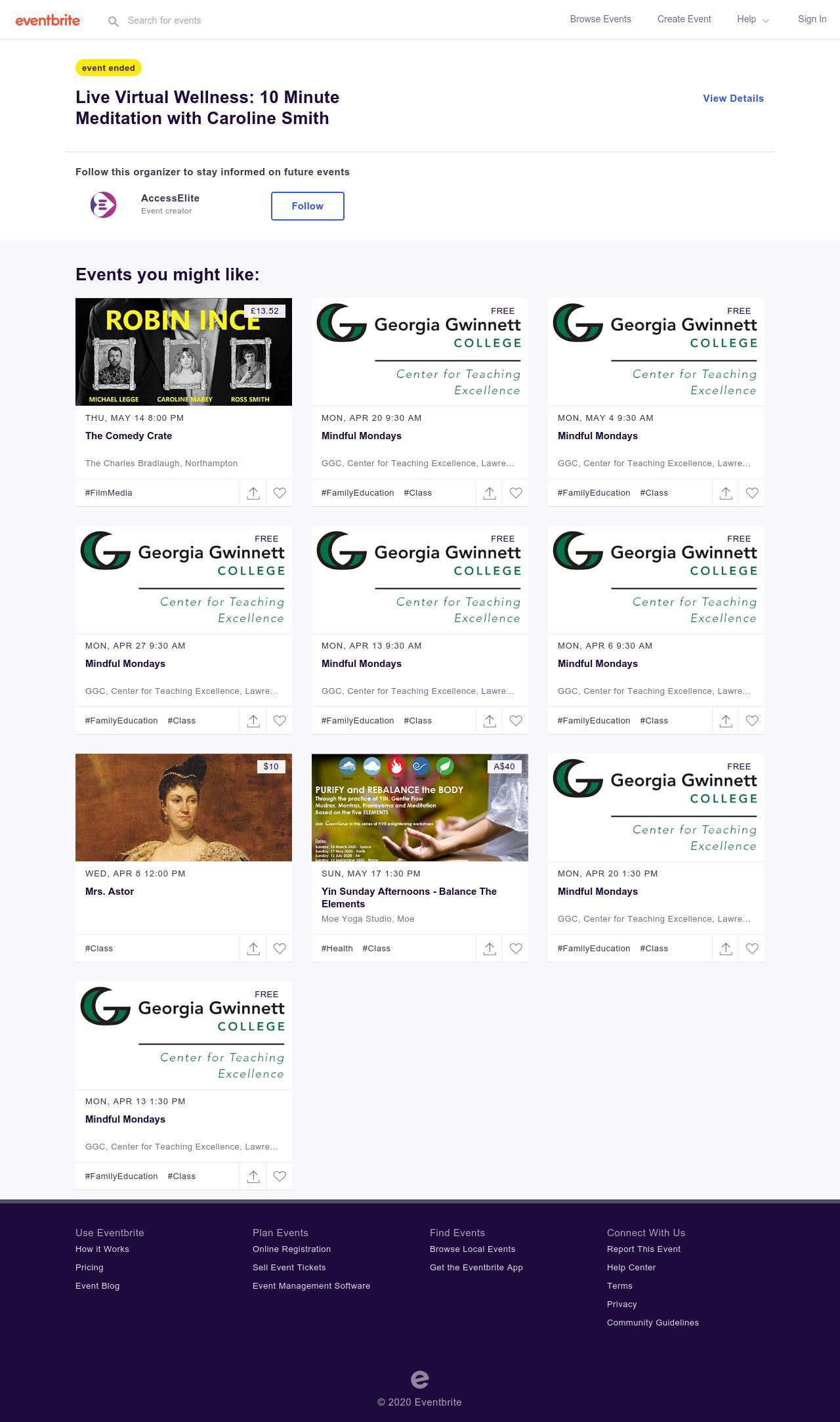The image size is (840, 1422).
Task: Go to the Eventbrite home logo
Action: pos(48,20)
